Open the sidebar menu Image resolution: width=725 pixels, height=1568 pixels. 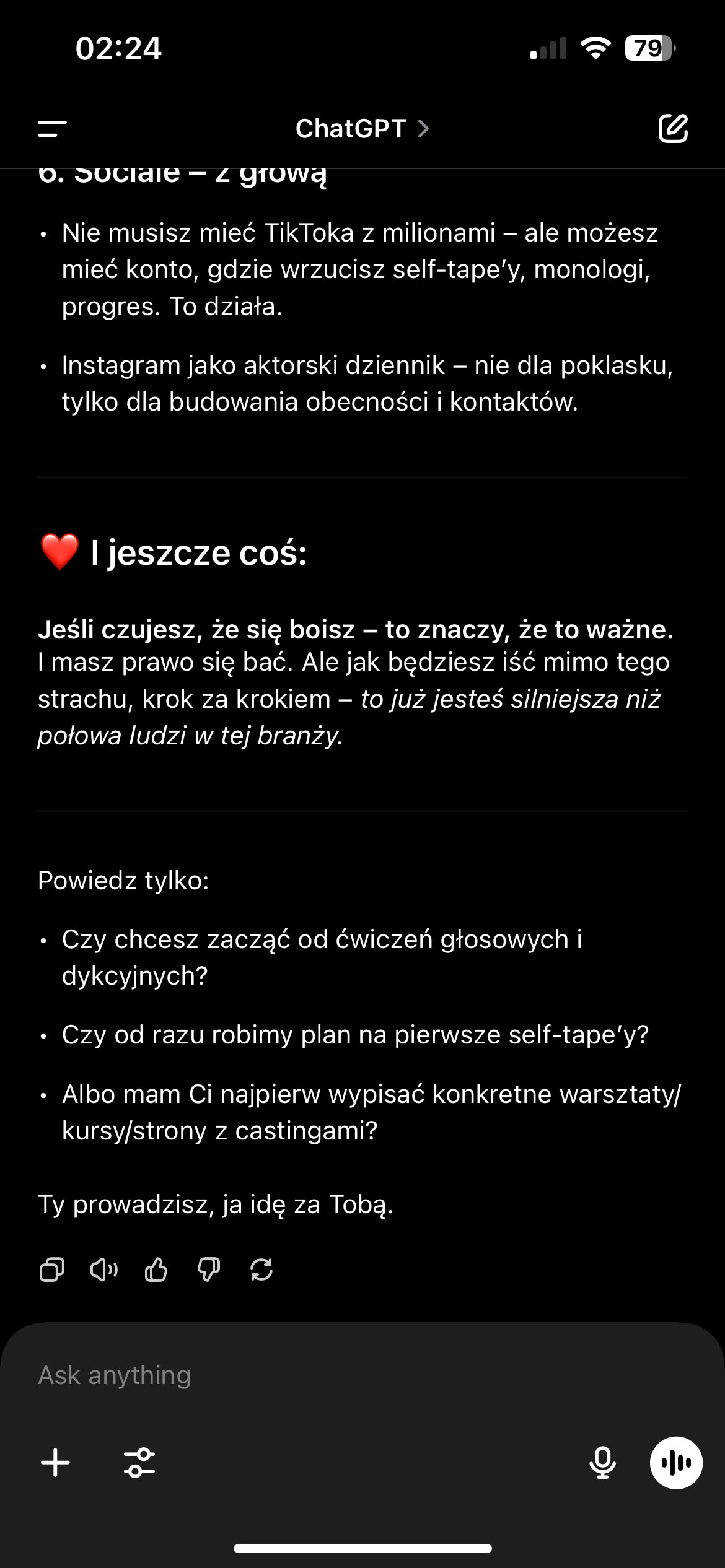[x=52, y=129]
